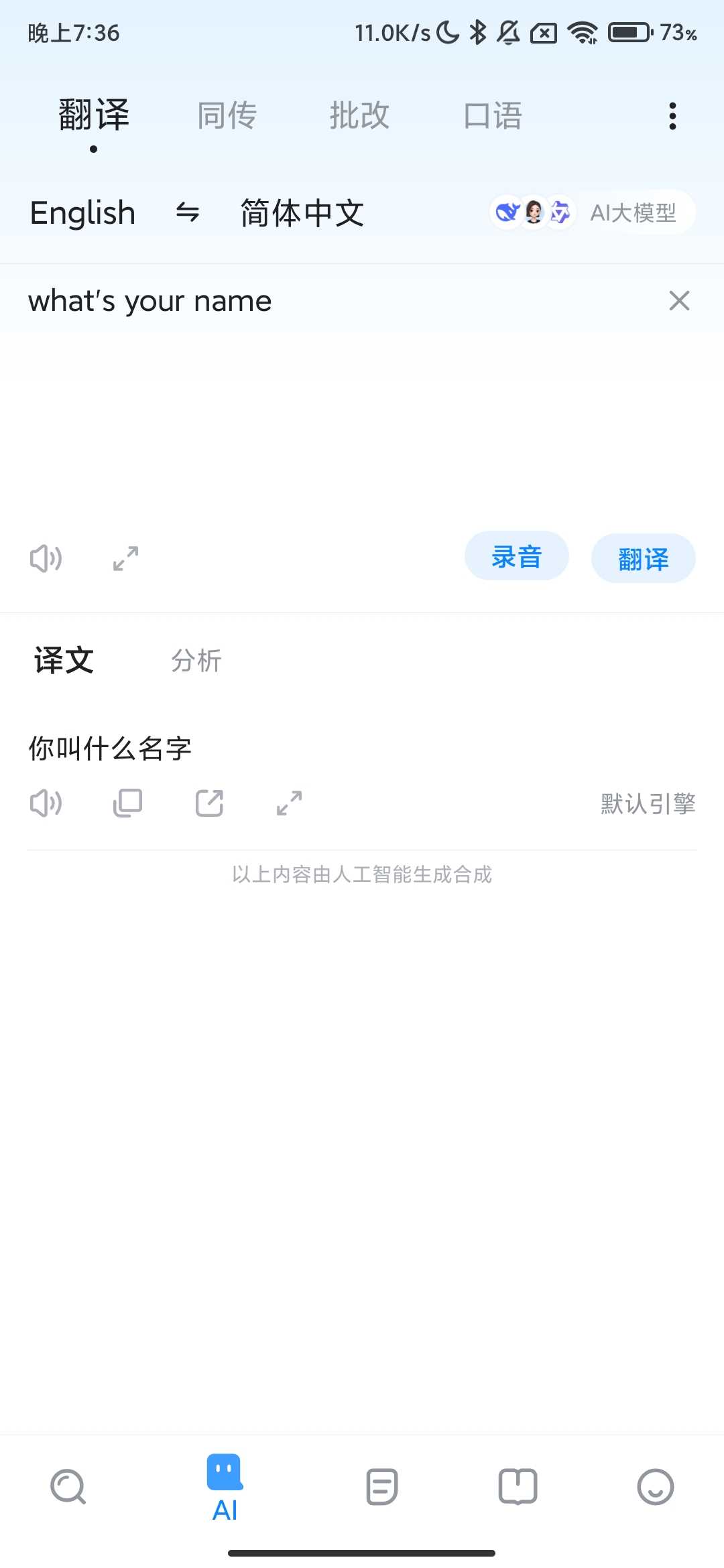The width and height of the screenshot is (724, 1568).
Task: Tap the blue 翻译 translate button
Action: point(643,558)
